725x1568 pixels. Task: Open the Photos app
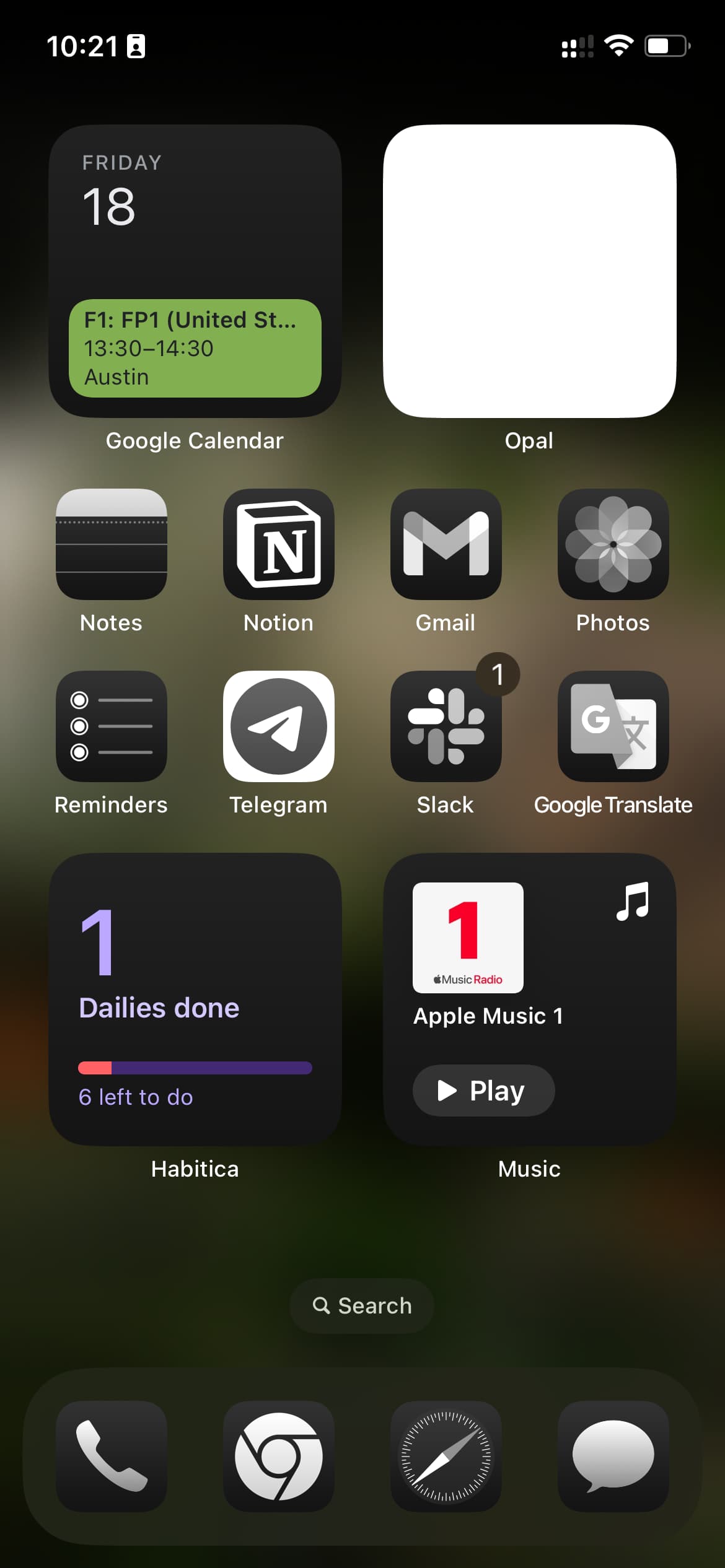(613, 544)
